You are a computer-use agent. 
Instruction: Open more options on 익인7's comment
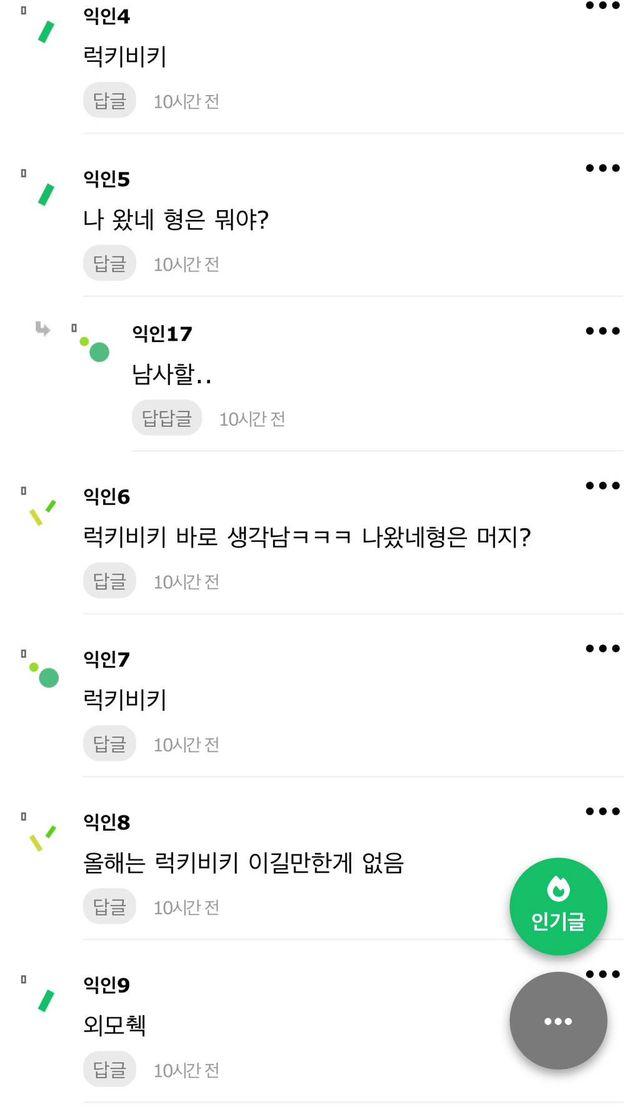coord(602,648)
